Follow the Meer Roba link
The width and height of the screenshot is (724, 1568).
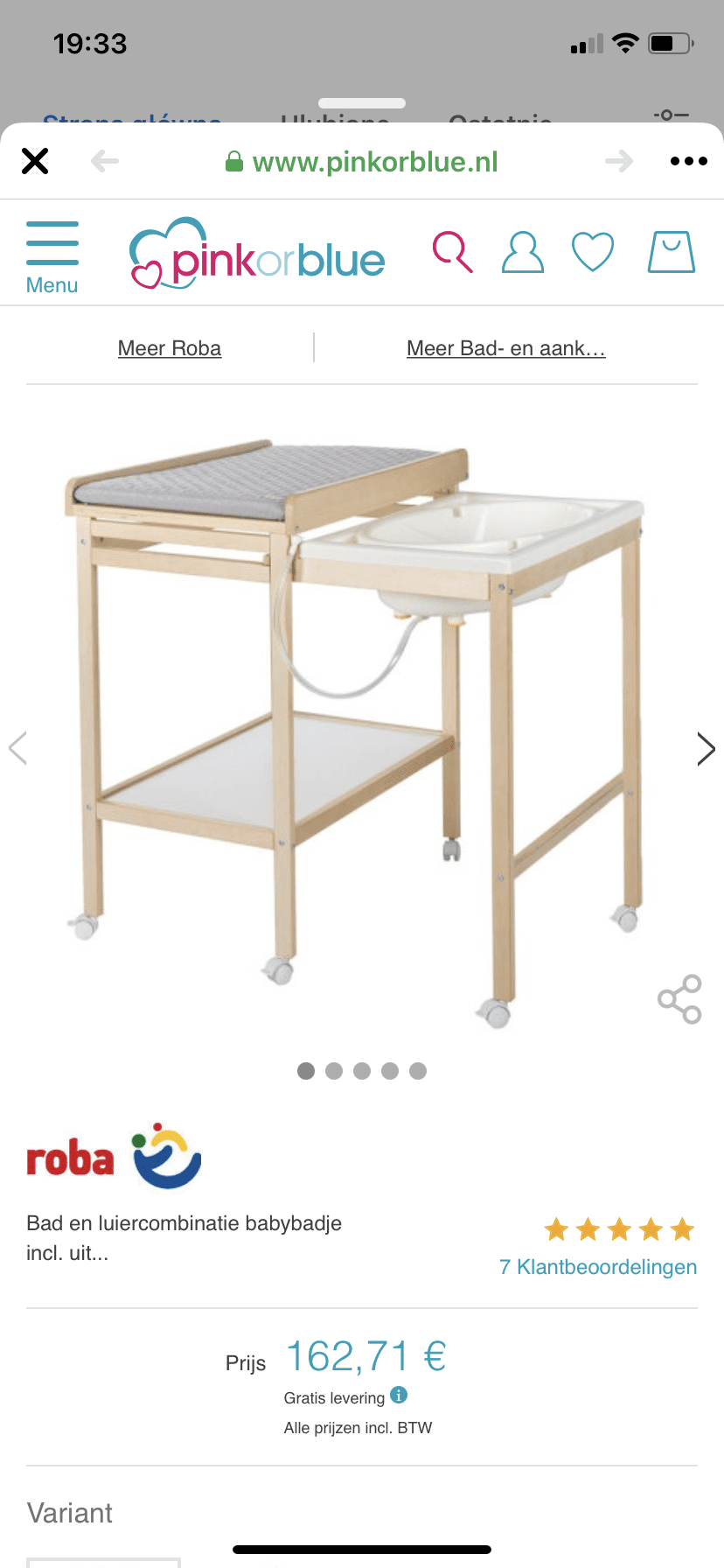tap(170, 348)
